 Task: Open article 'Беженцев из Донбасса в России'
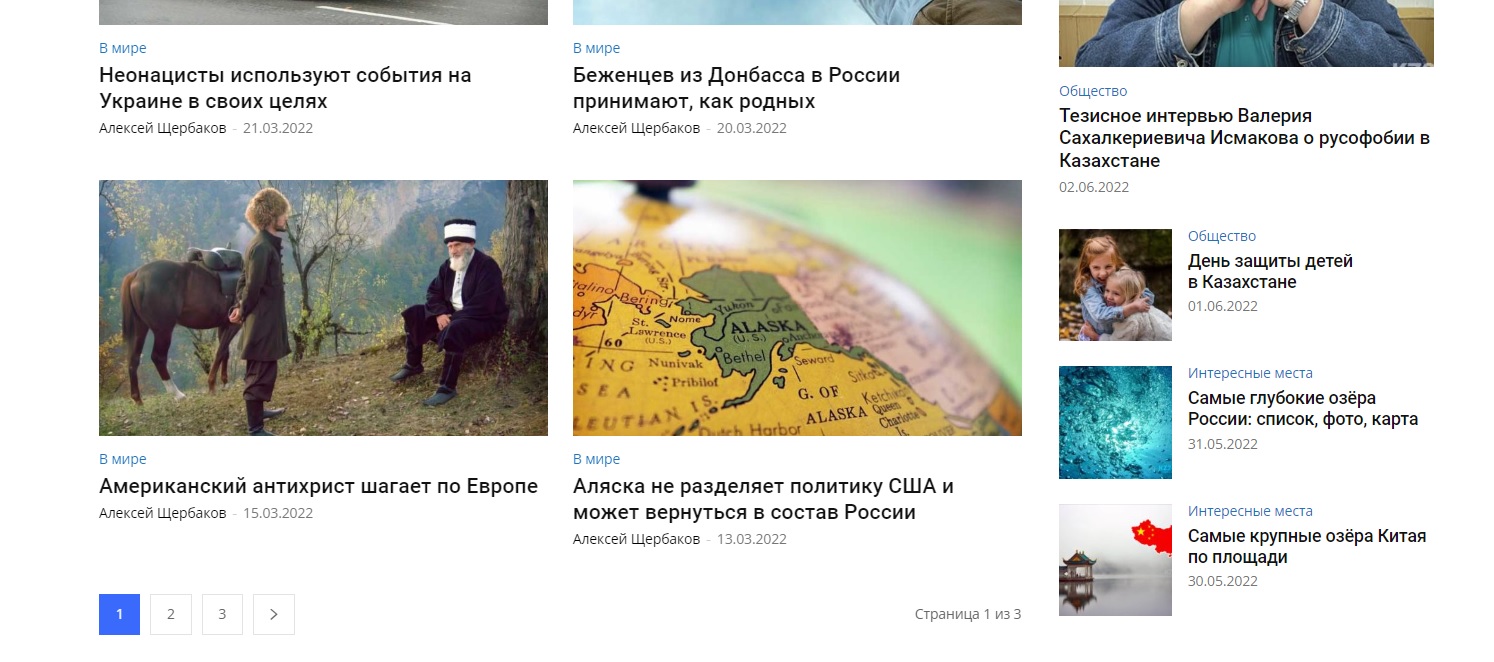tap(736, 88)
